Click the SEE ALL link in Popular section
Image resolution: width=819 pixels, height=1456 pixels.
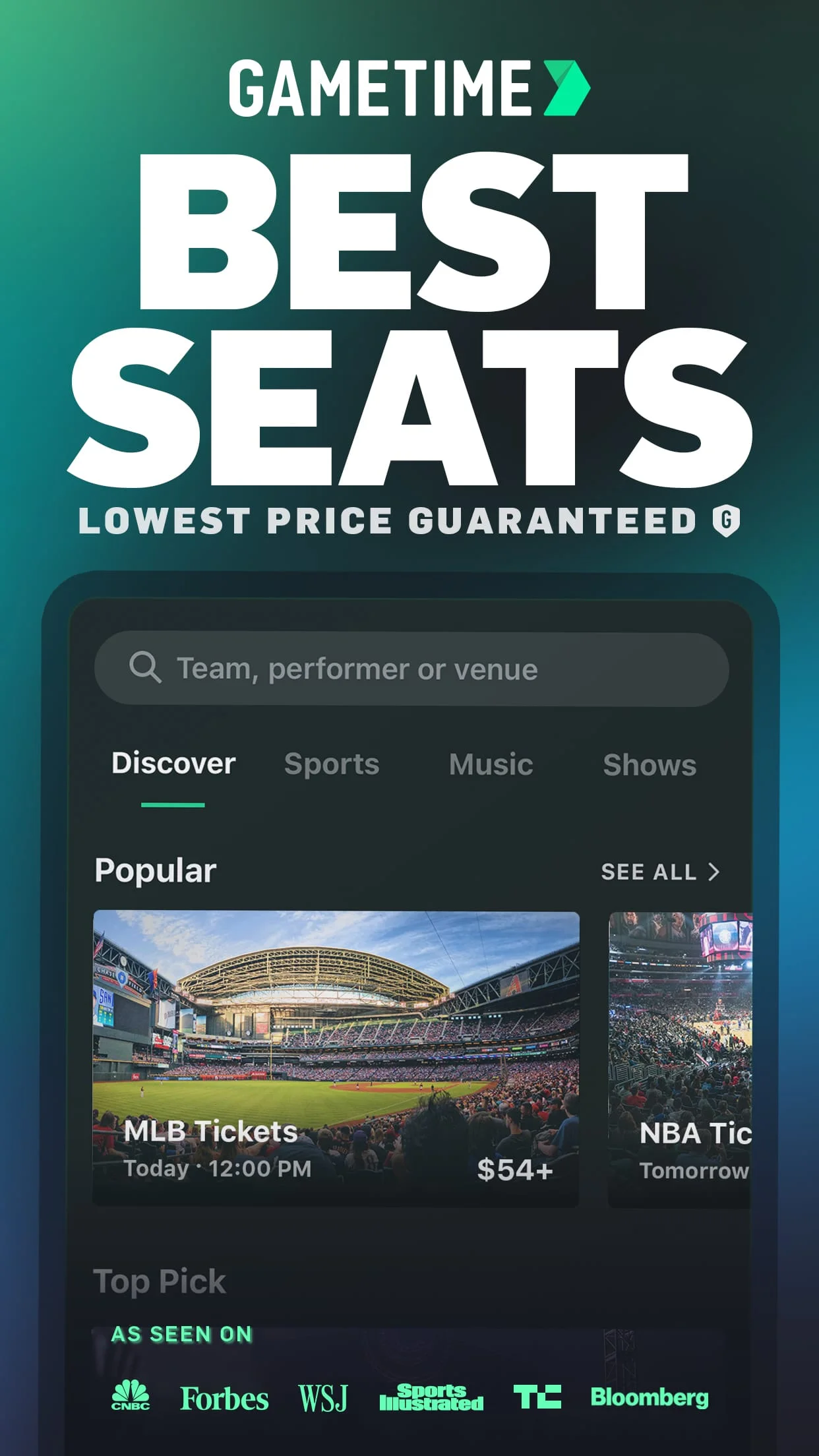(x=649, y=872)
